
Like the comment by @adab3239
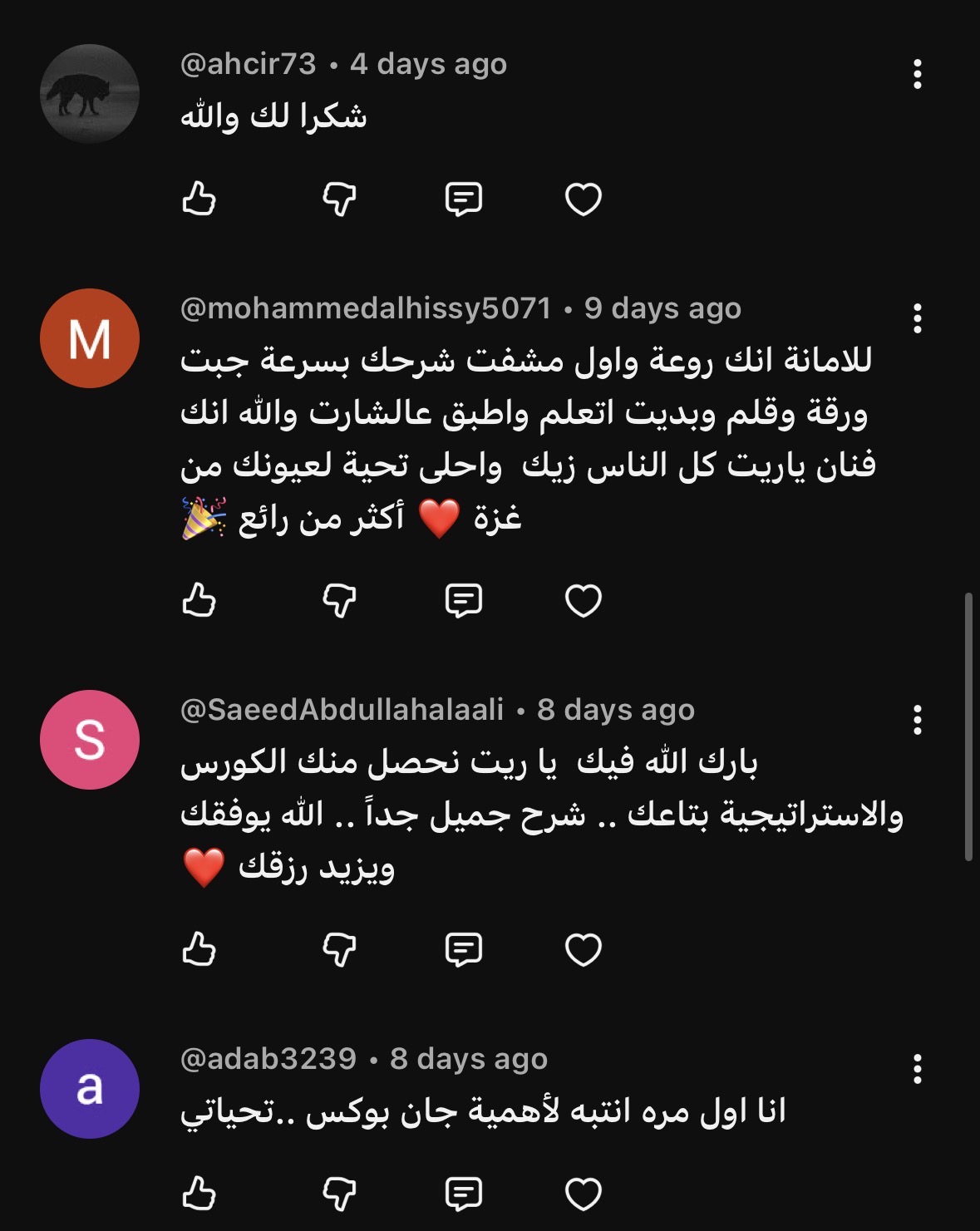coord(199,1194)
